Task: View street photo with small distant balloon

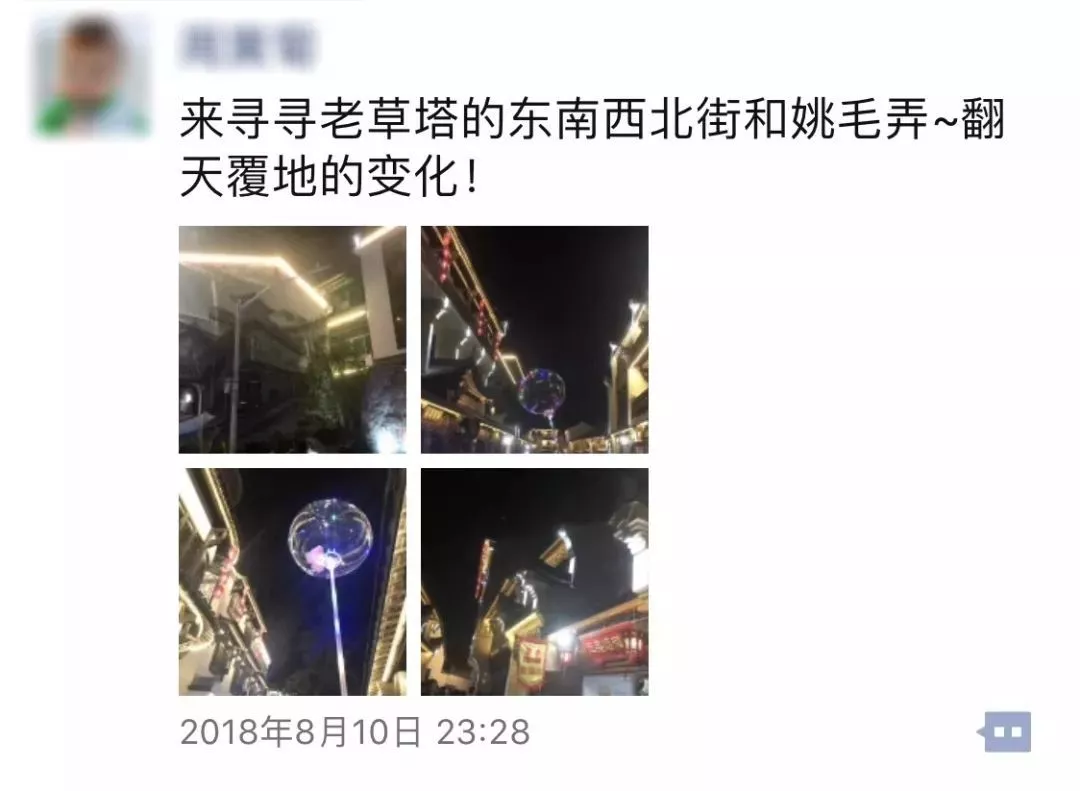Action: click(534, 339)
